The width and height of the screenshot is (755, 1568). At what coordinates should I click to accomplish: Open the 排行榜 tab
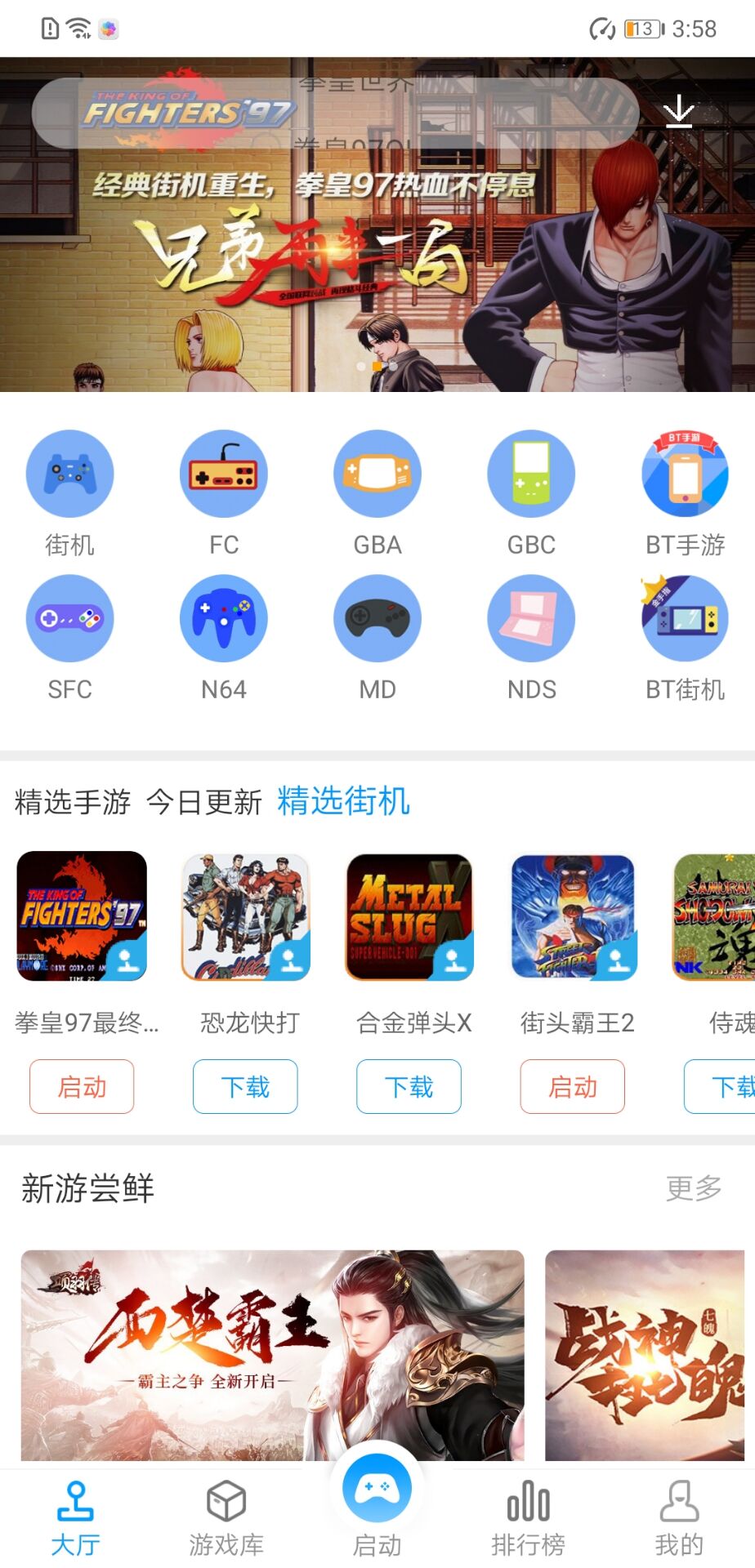tap(528, 1519)
